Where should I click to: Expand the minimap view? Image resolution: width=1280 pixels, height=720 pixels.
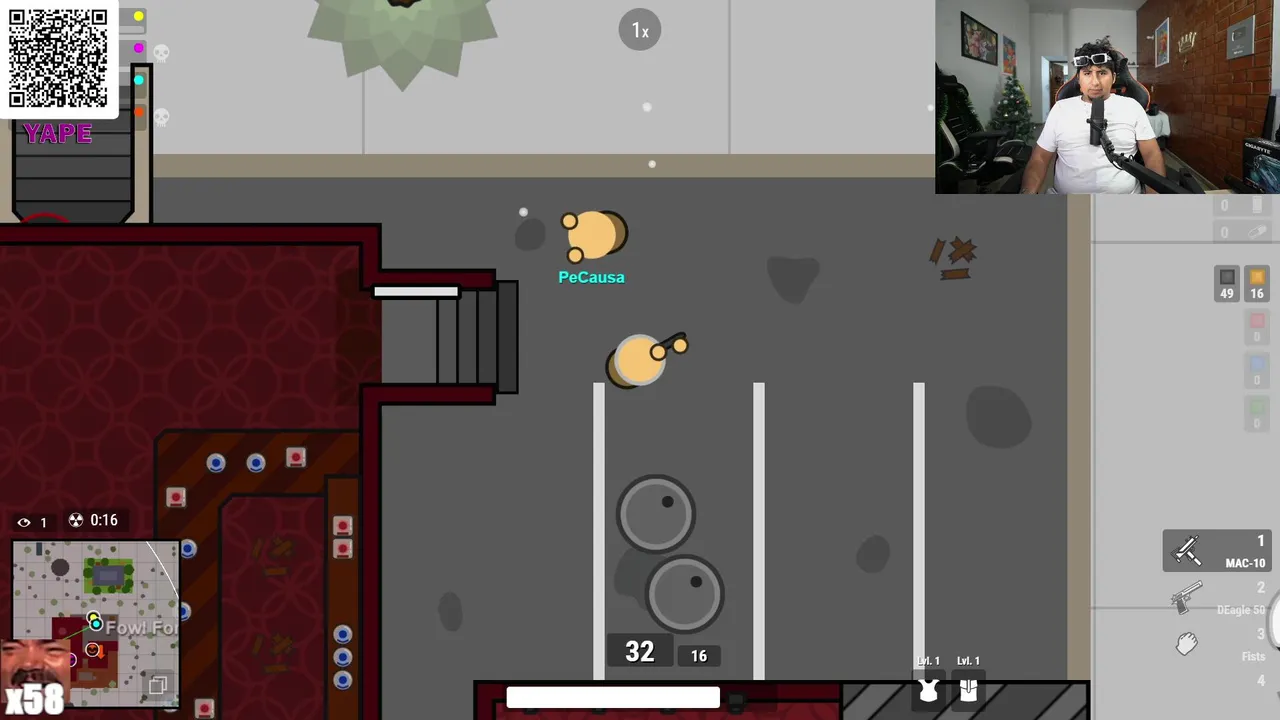click(157, 685)
